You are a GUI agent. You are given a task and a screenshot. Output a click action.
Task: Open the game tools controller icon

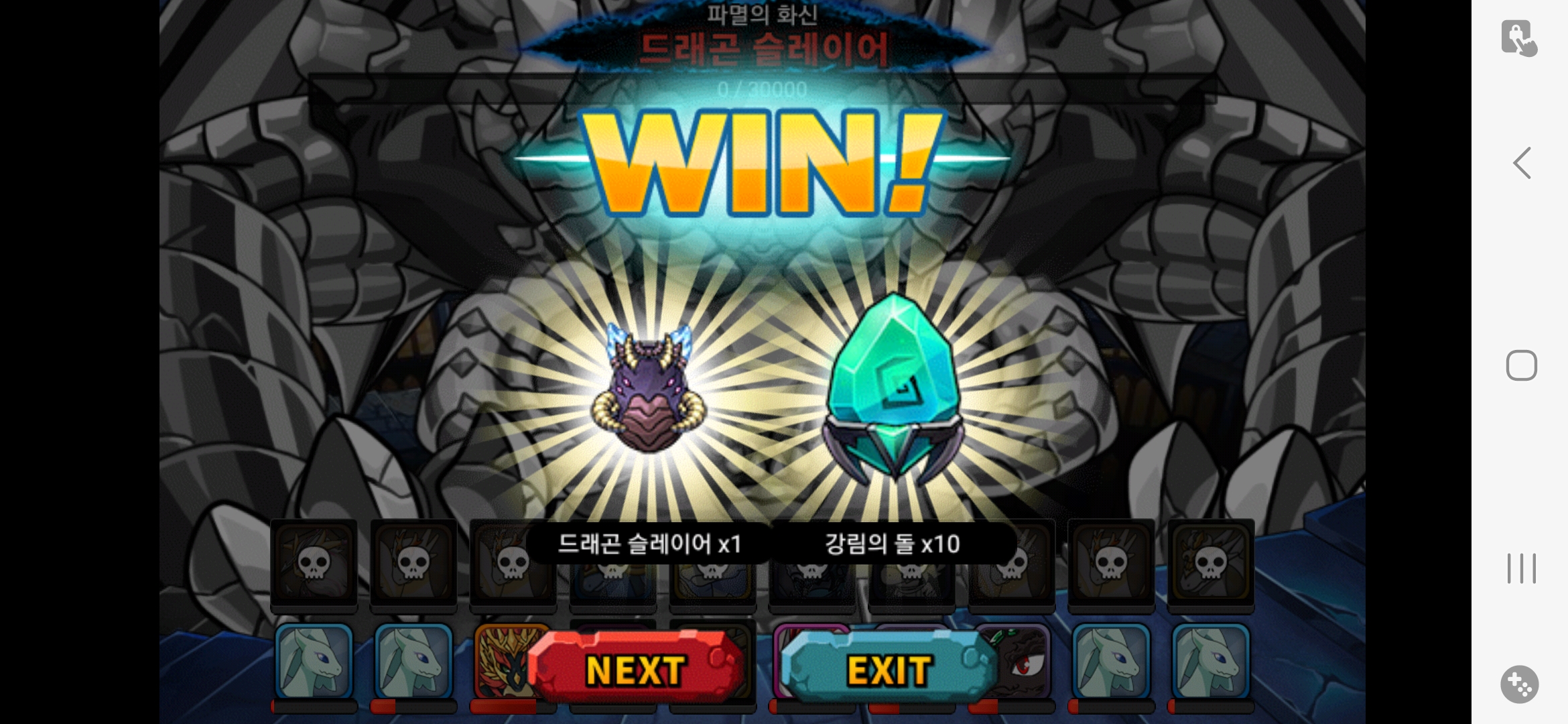click(1519, 684)
